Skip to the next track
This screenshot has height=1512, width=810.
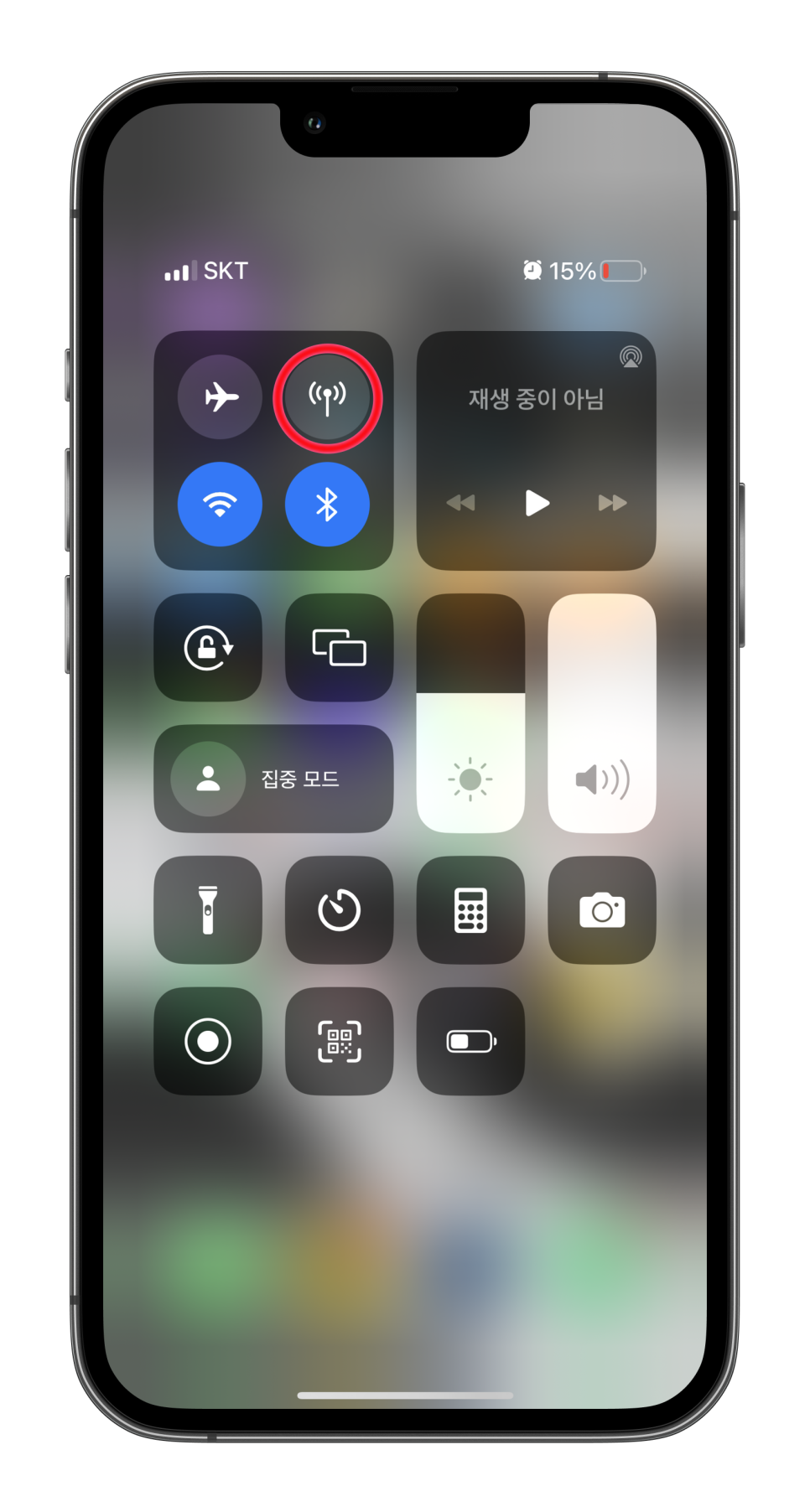click(x=612, y=503)
